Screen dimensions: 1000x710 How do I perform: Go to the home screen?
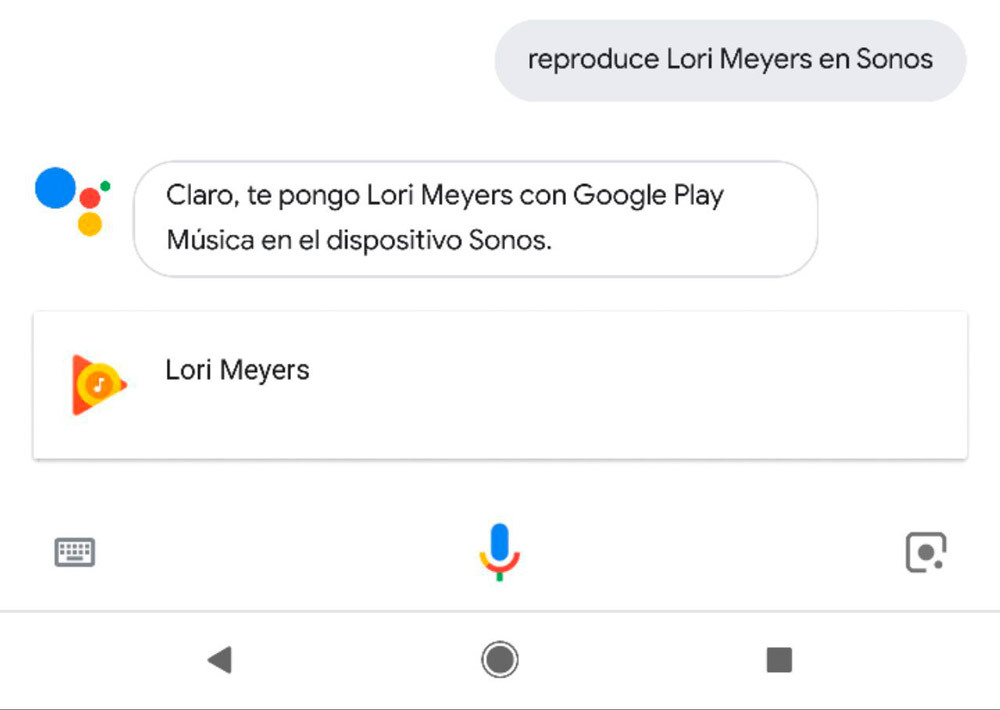tap(499, 659)
